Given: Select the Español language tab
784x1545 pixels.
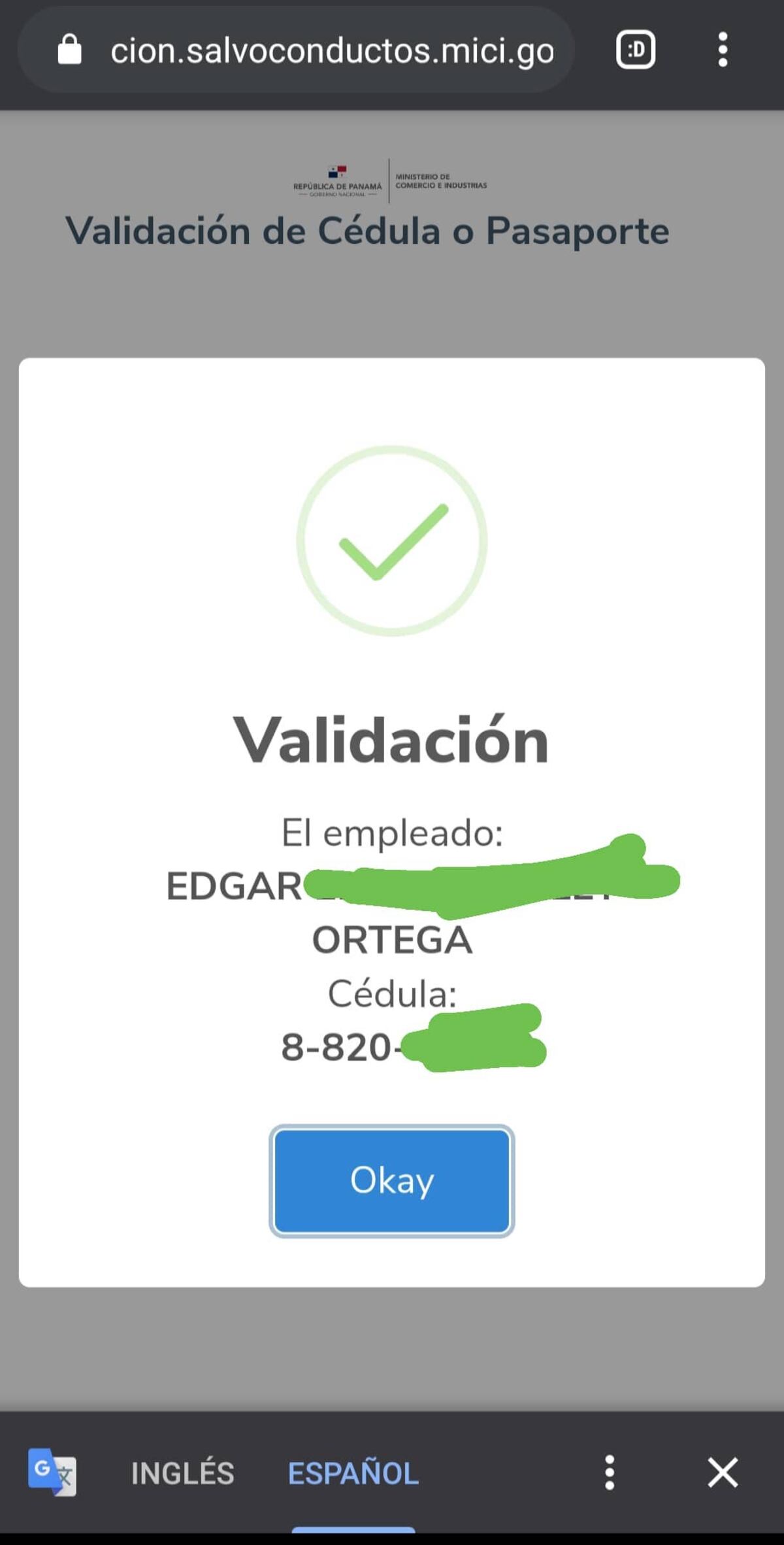Looking at the screenshot, I should coord(353,1473).
